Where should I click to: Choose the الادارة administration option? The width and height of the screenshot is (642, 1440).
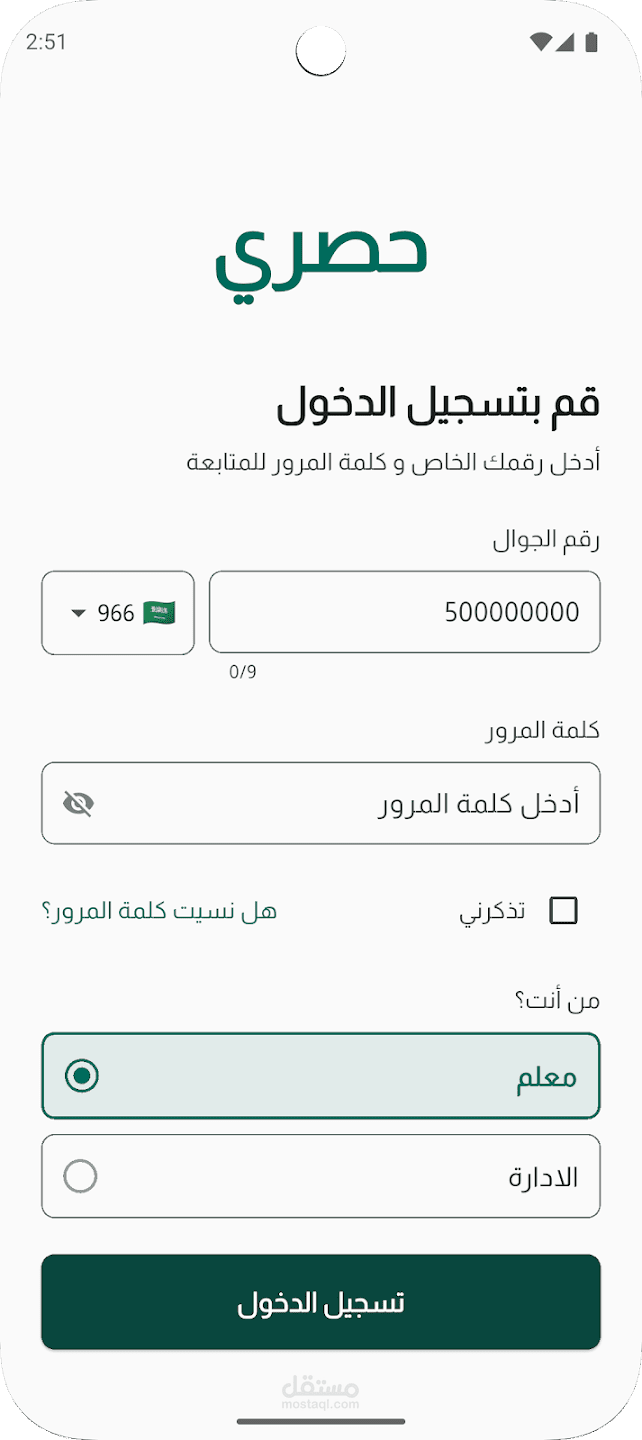pyautogui.click(x=321, y=1176)
